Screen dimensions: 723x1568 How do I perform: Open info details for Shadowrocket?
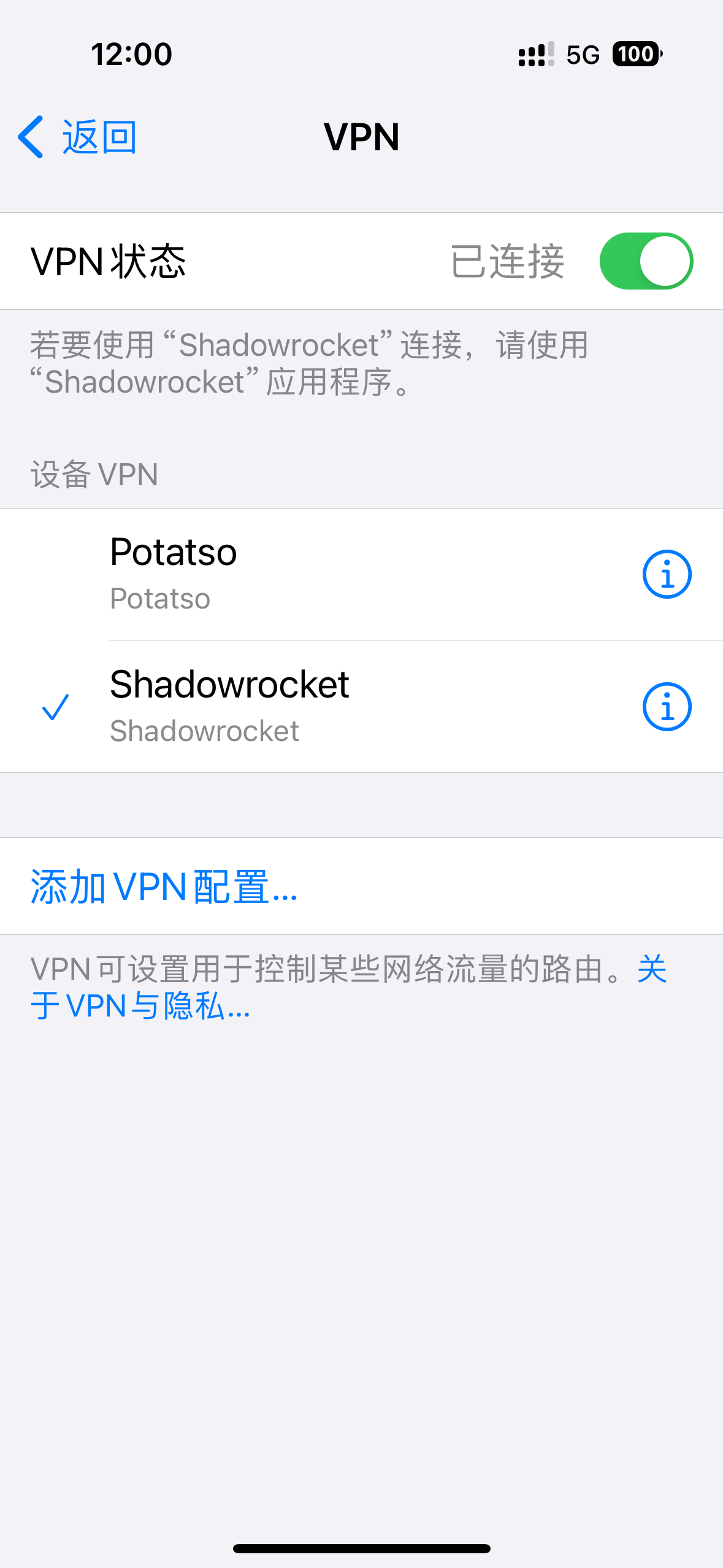pos(667,707)
